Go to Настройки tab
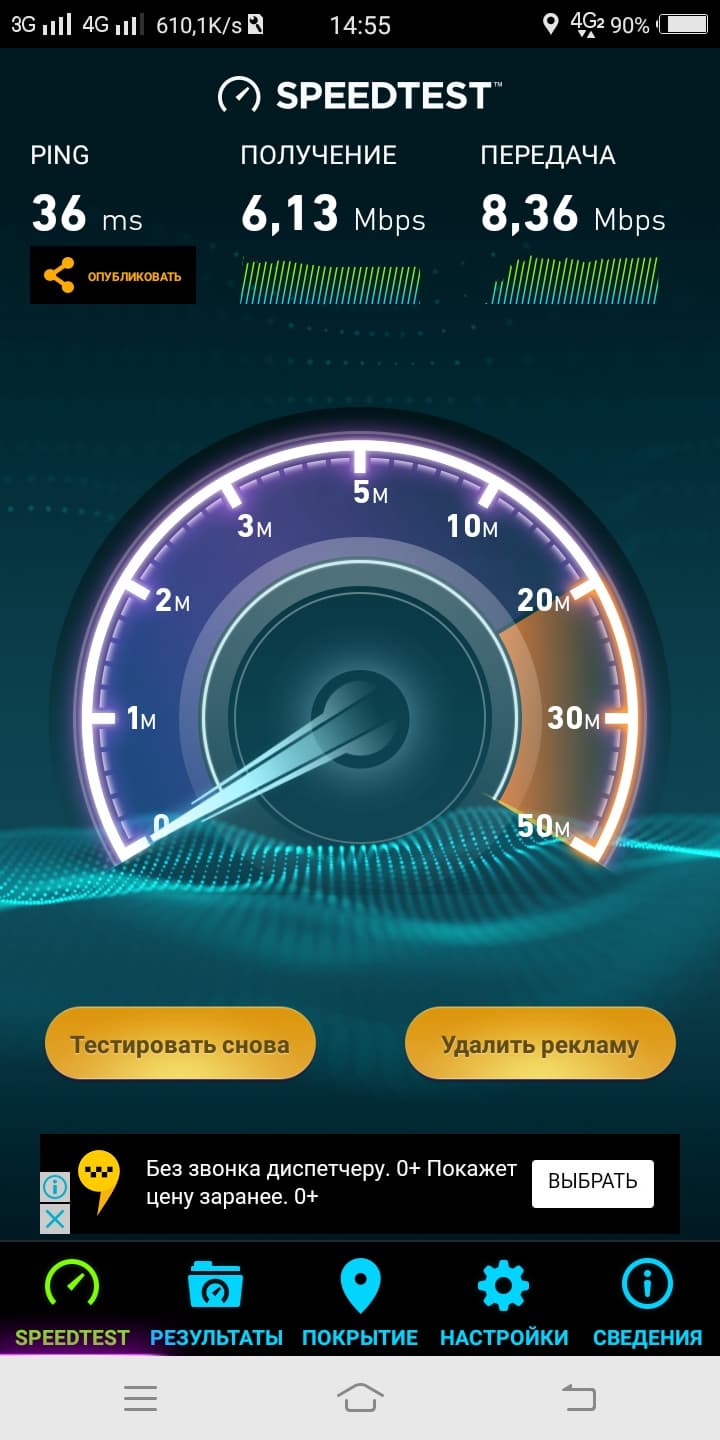This screenshot has width=720, height=1440. click(504, 1302)
